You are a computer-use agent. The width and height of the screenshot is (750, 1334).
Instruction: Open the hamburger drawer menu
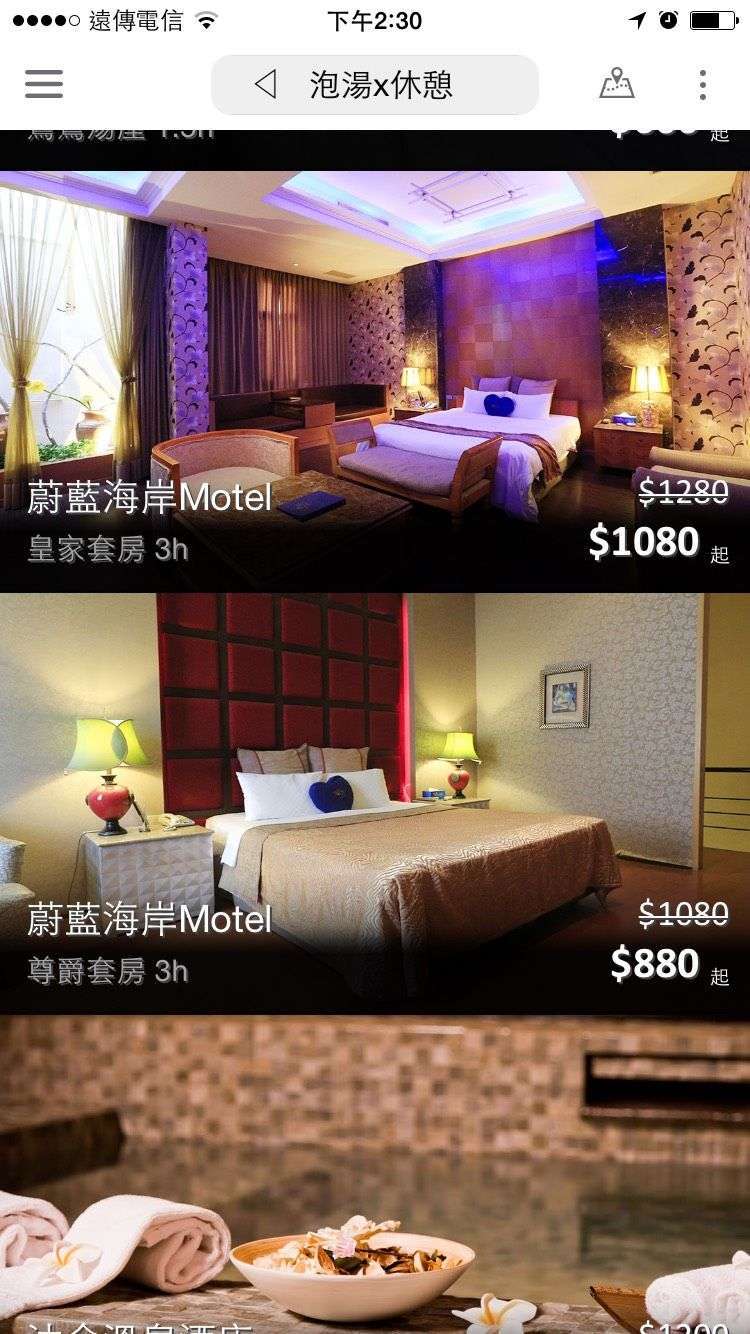coord(44,84)
